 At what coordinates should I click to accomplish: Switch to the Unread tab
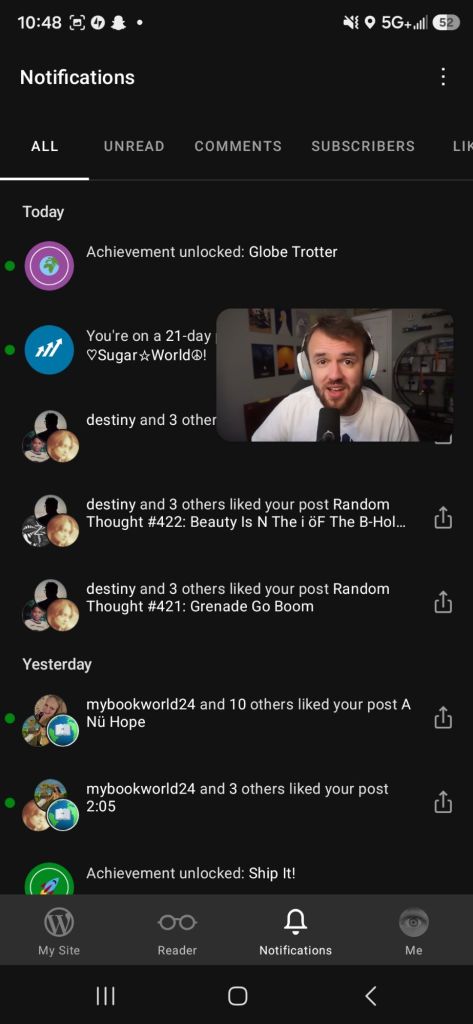[x=134, y=146]
